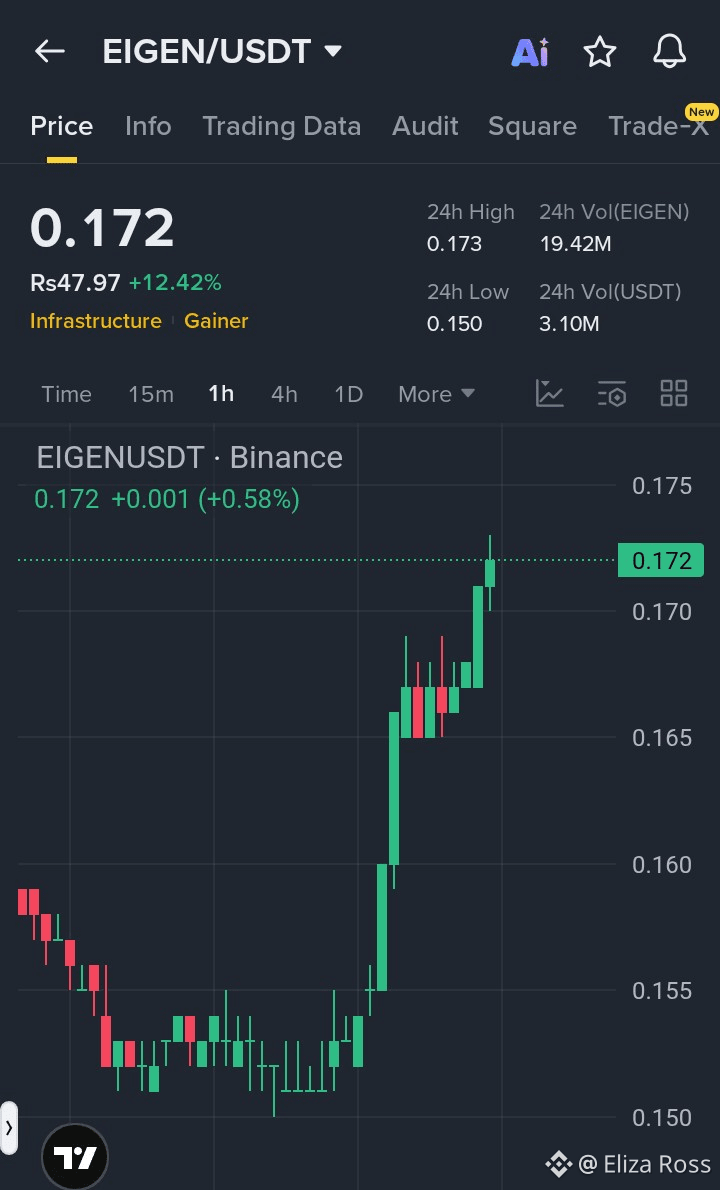720x1190 pixels.
Task: Switch to the Trade-X tab
Action: pyautogui.click(x=658, y=126)
